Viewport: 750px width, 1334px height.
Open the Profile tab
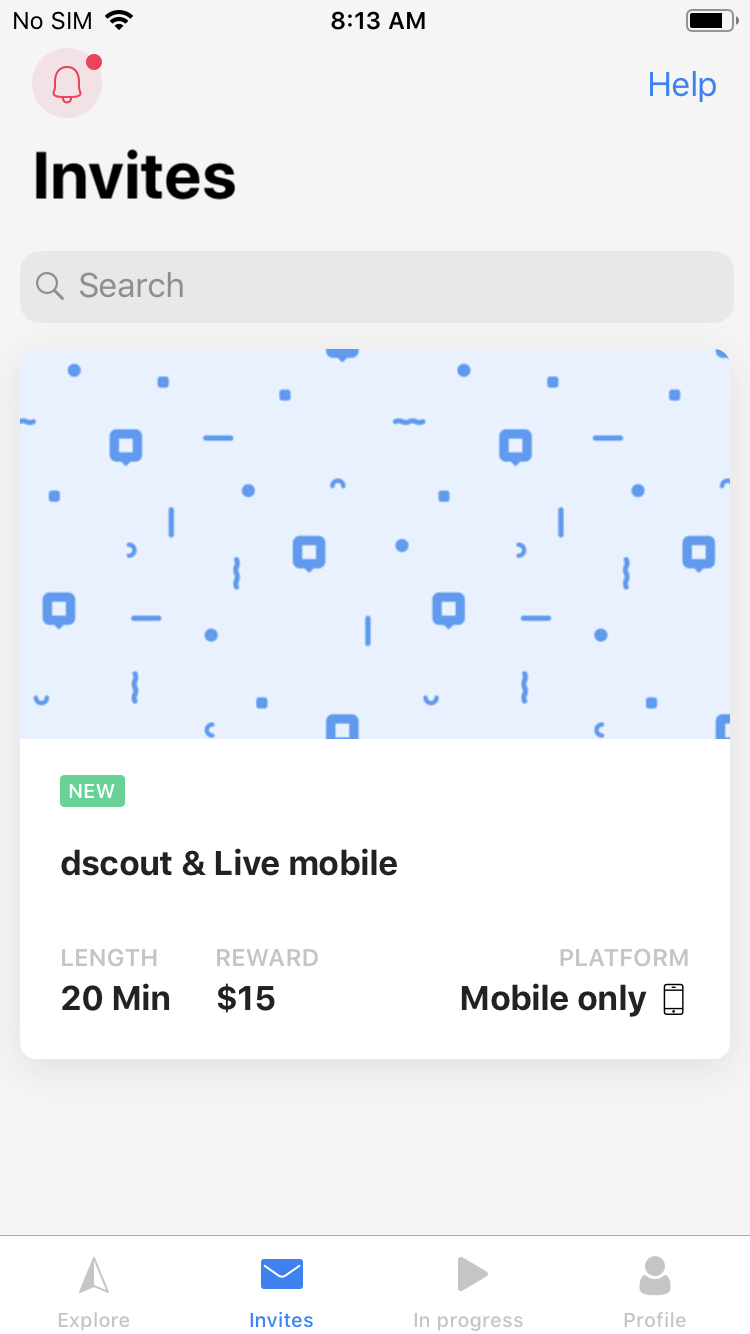point(655,1290)
